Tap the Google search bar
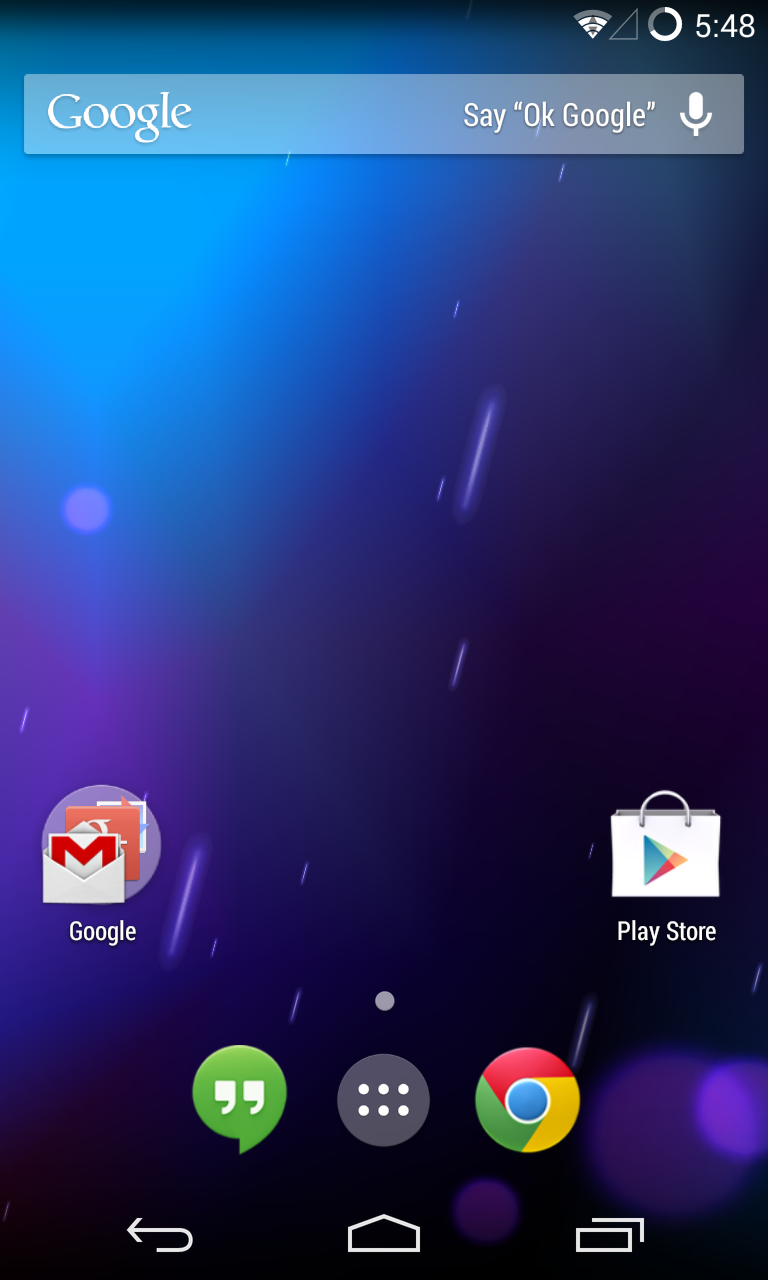The height and width of the screenshot is (1280, 768). [300, 114]
